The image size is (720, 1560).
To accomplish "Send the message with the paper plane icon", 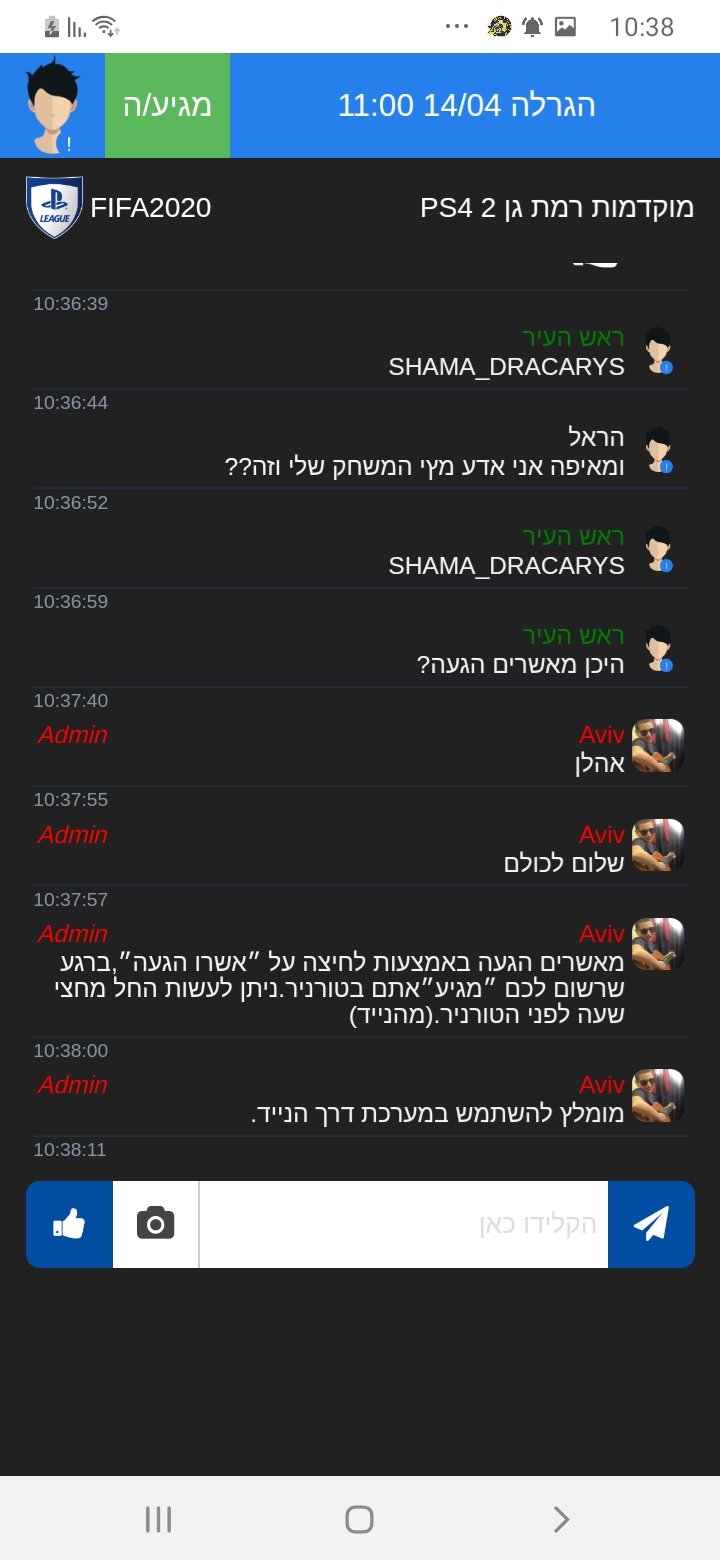I will 651,1224.
